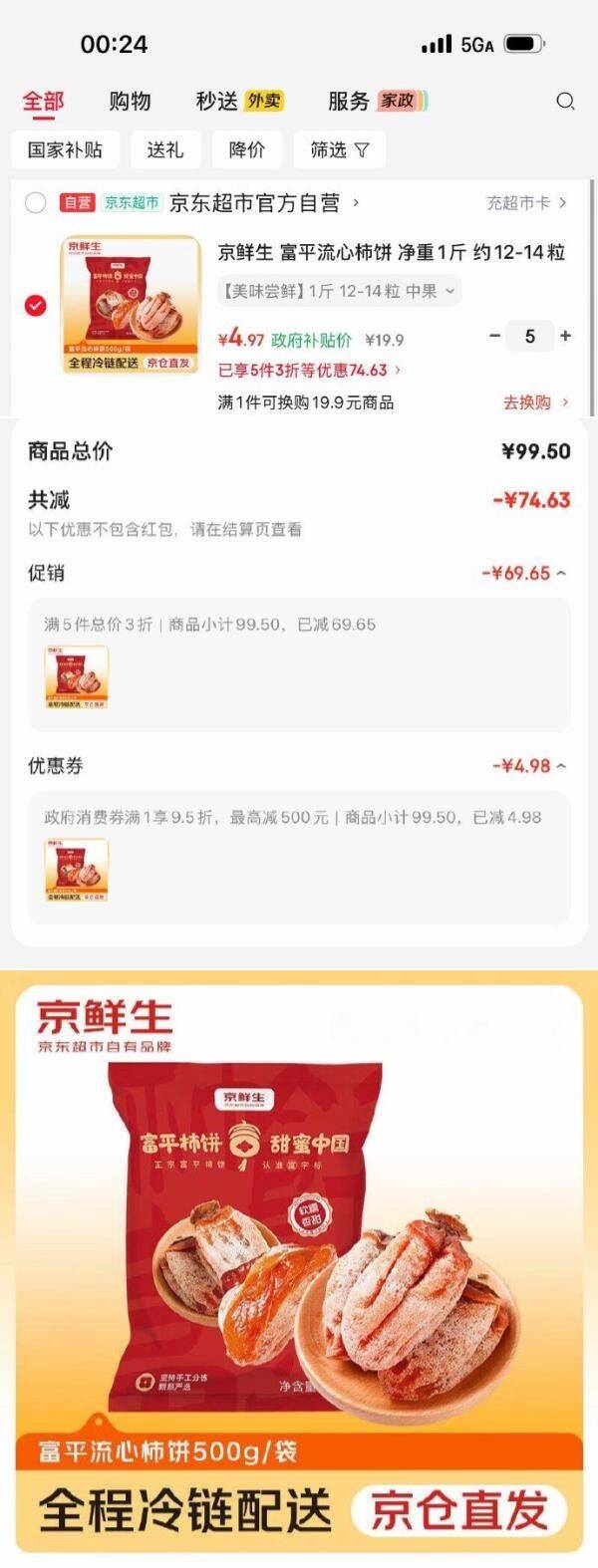View the 已享5件3折 discount details

pos(309,370)
